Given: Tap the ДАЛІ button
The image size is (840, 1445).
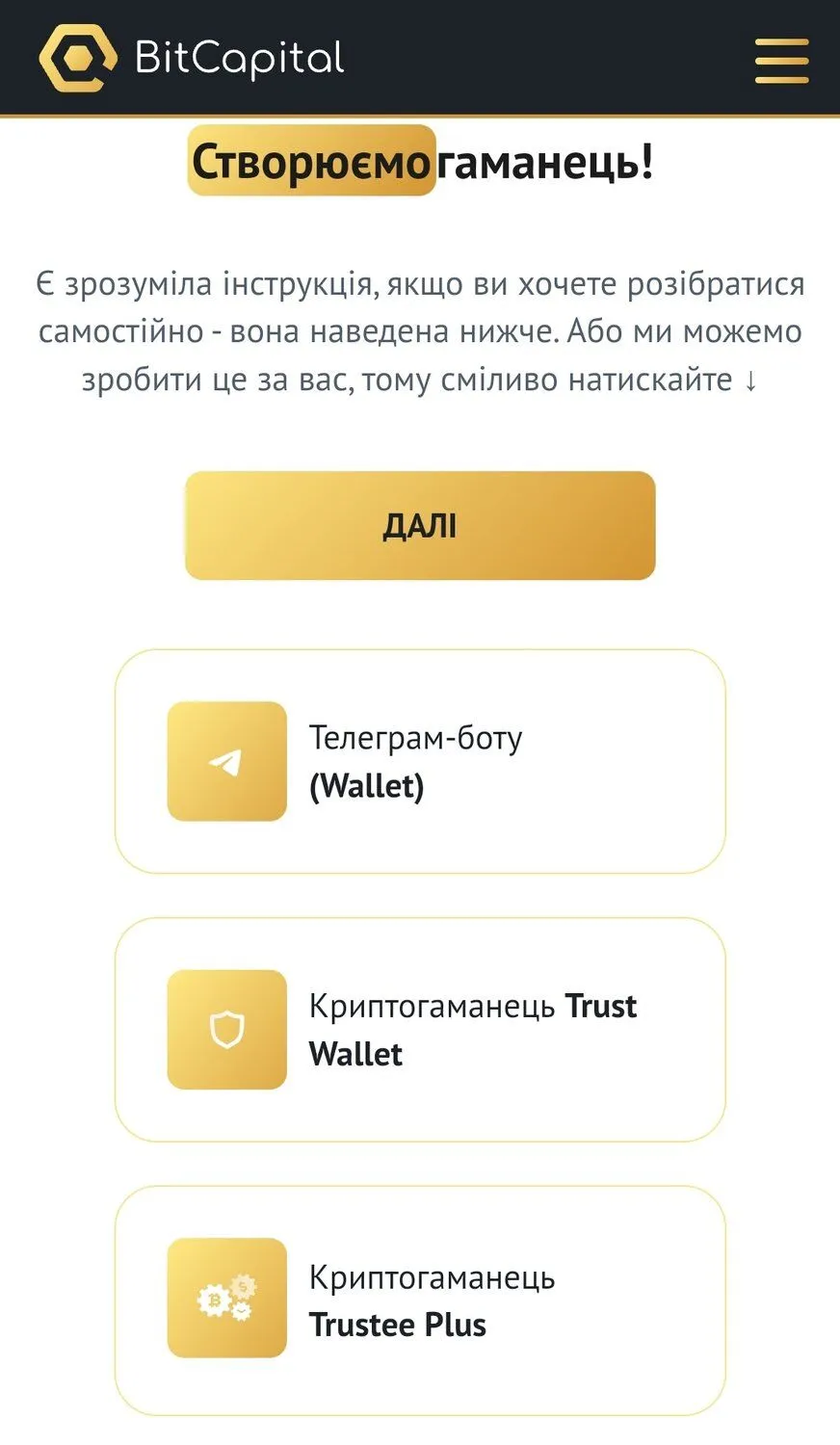Looking at the screenshot, I should [420, 525].
